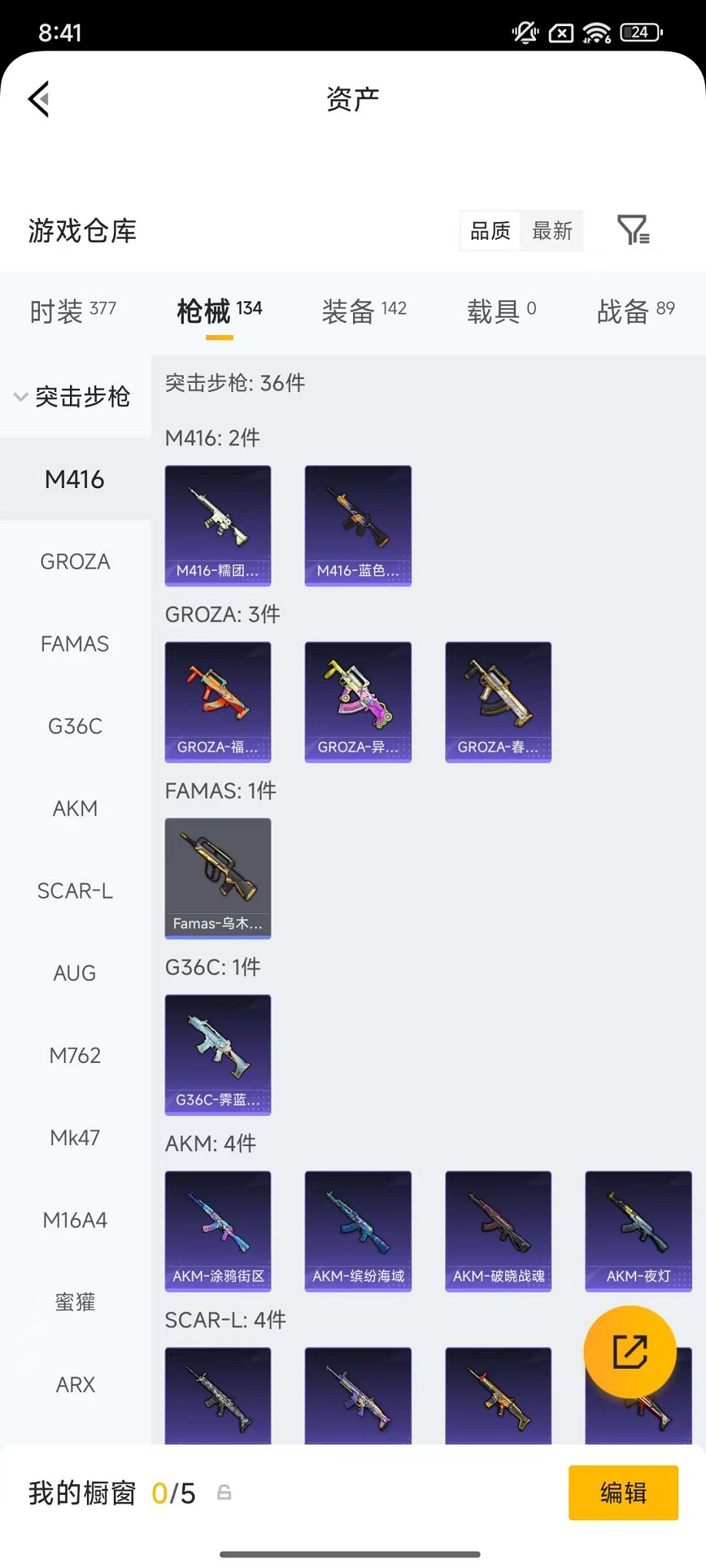The width and height of the screenshot is (706, 1568).
Task: Go back using the top-left arrow
Action: pos(39,99)
